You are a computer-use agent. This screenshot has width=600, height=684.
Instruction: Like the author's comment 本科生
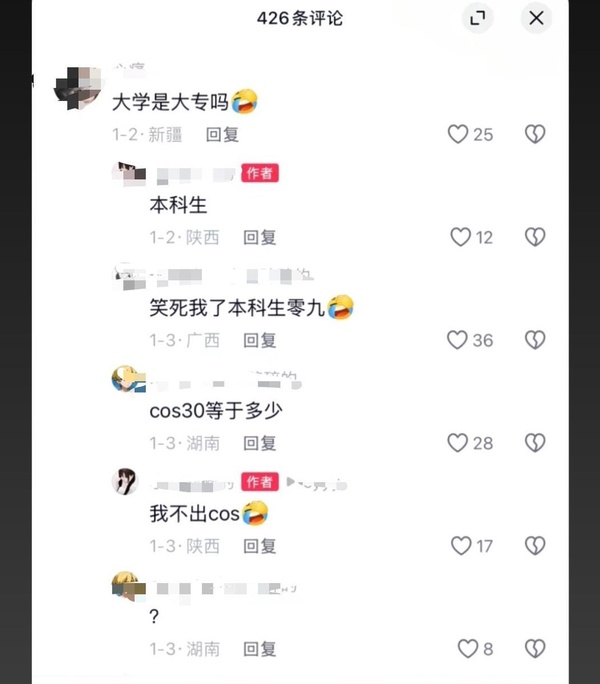pos(460,237)
